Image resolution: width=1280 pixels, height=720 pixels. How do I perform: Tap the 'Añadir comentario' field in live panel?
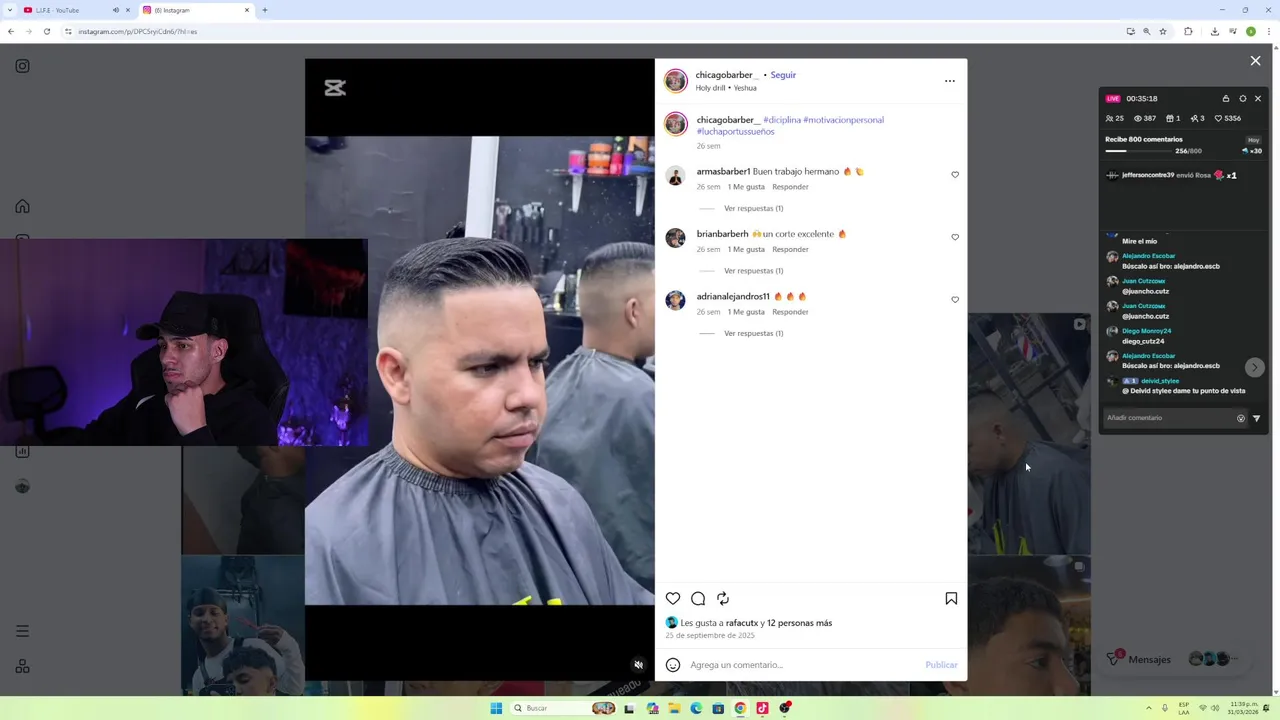(x=1165, y=418)
